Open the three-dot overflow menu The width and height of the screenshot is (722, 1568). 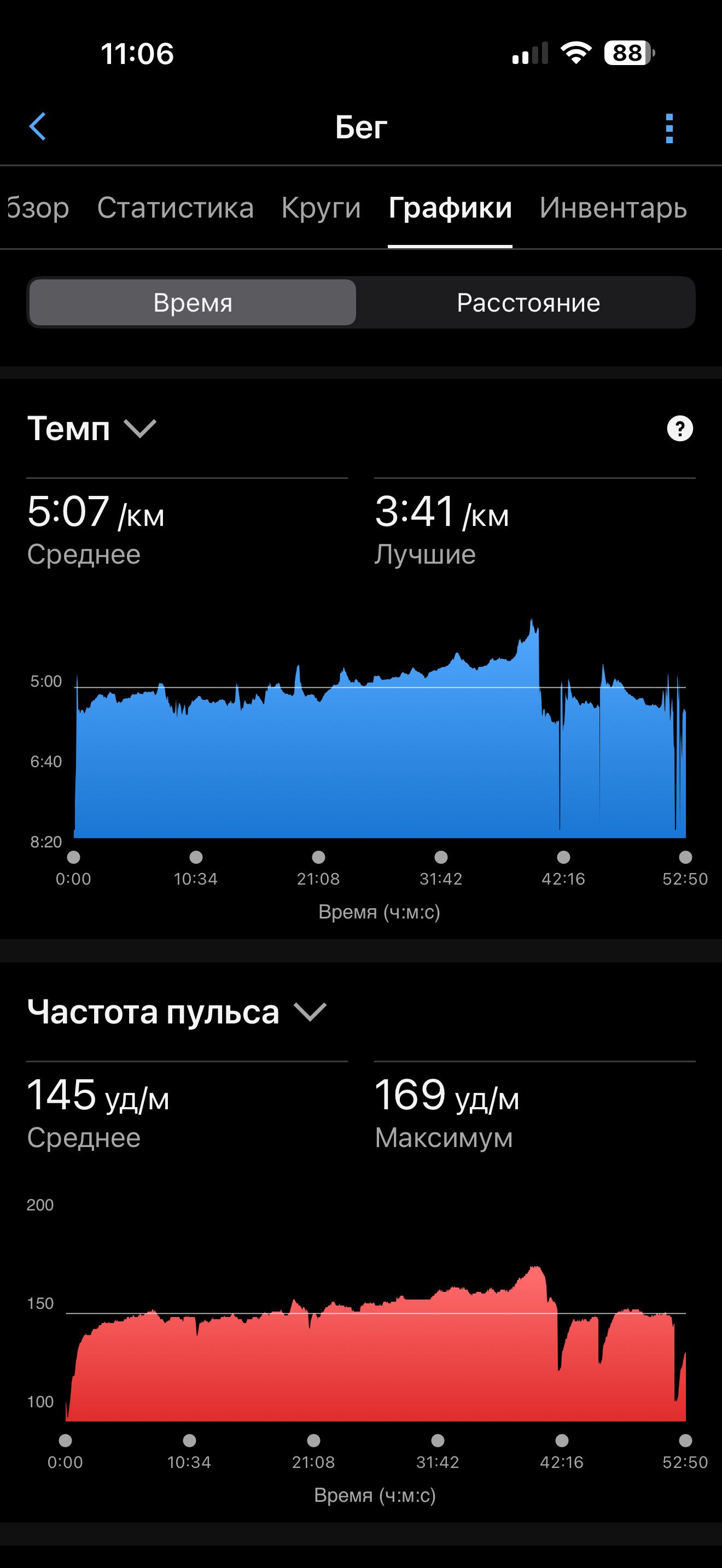[669, 128]
